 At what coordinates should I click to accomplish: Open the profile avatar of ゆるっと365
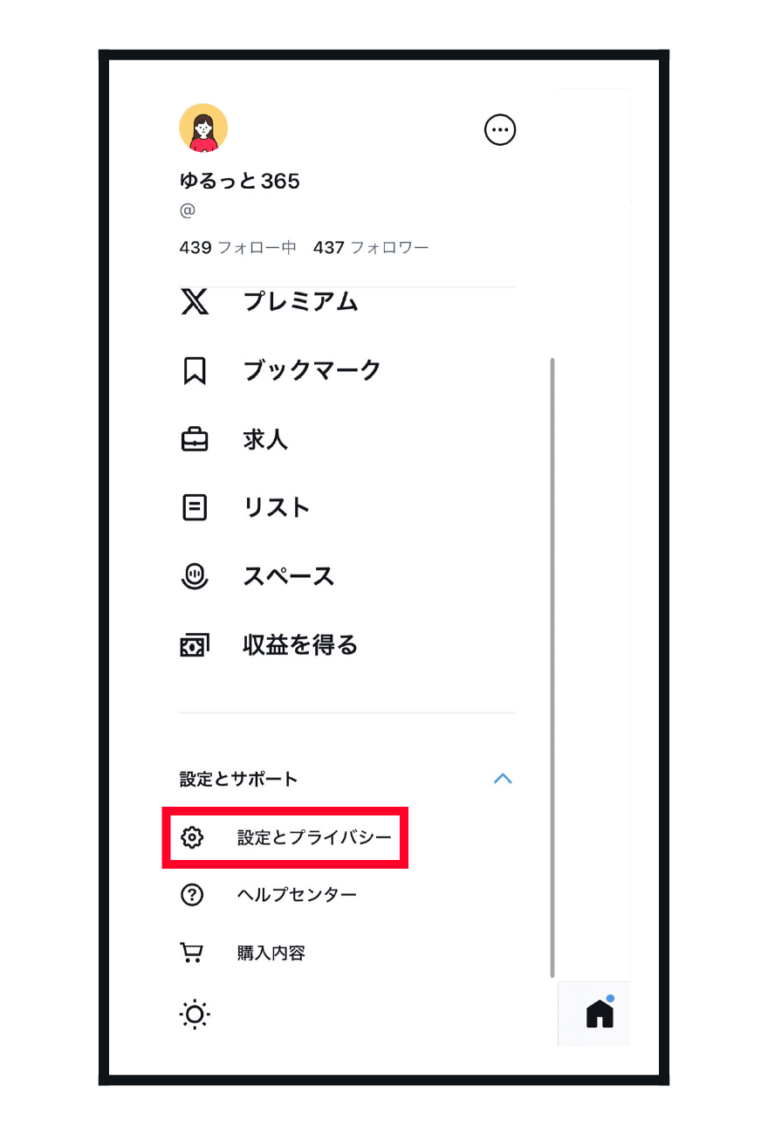203,128
